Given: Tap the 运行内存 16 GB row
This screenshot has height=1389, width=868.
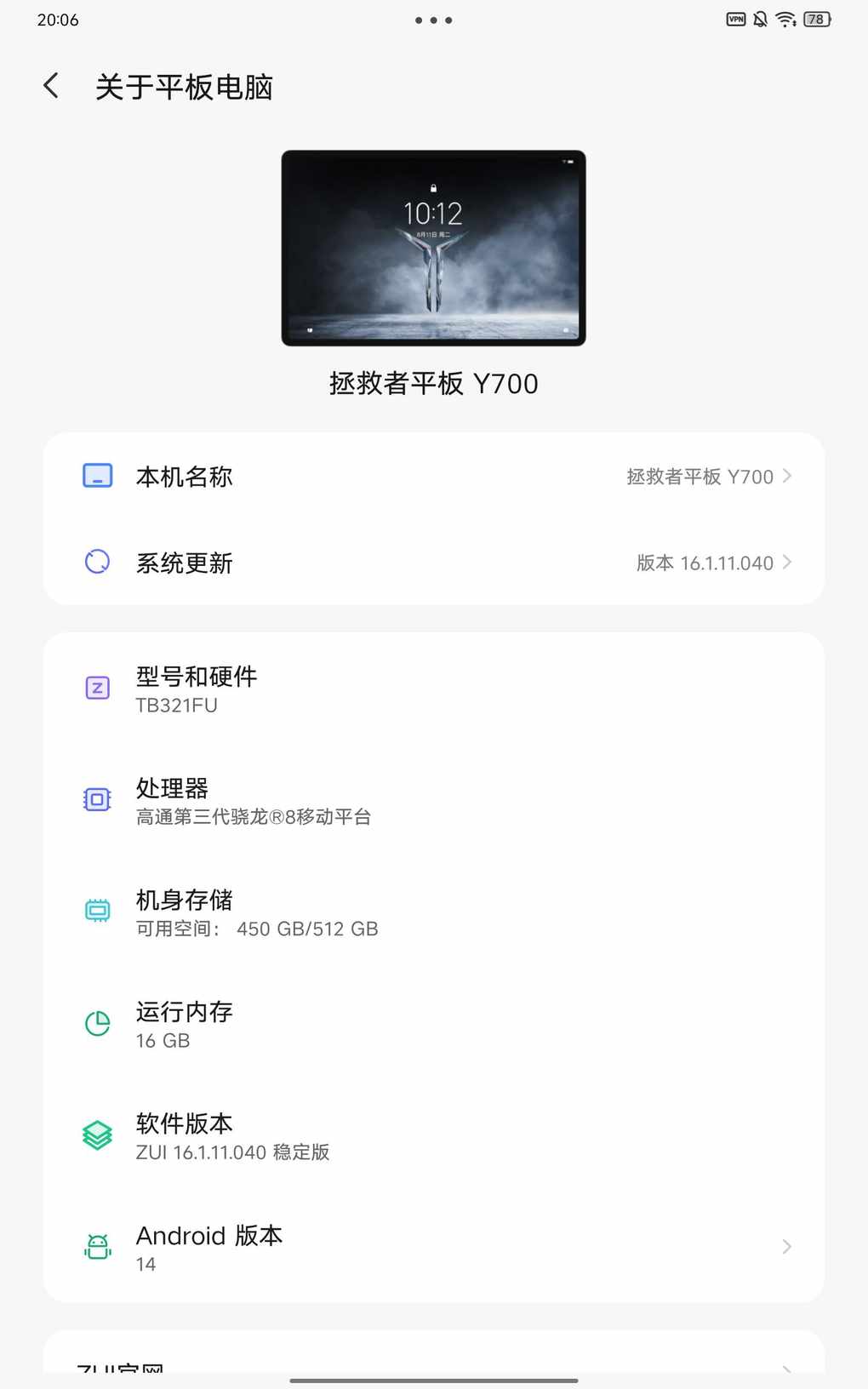Looking at the screenshot, I should coord(434,1023).
